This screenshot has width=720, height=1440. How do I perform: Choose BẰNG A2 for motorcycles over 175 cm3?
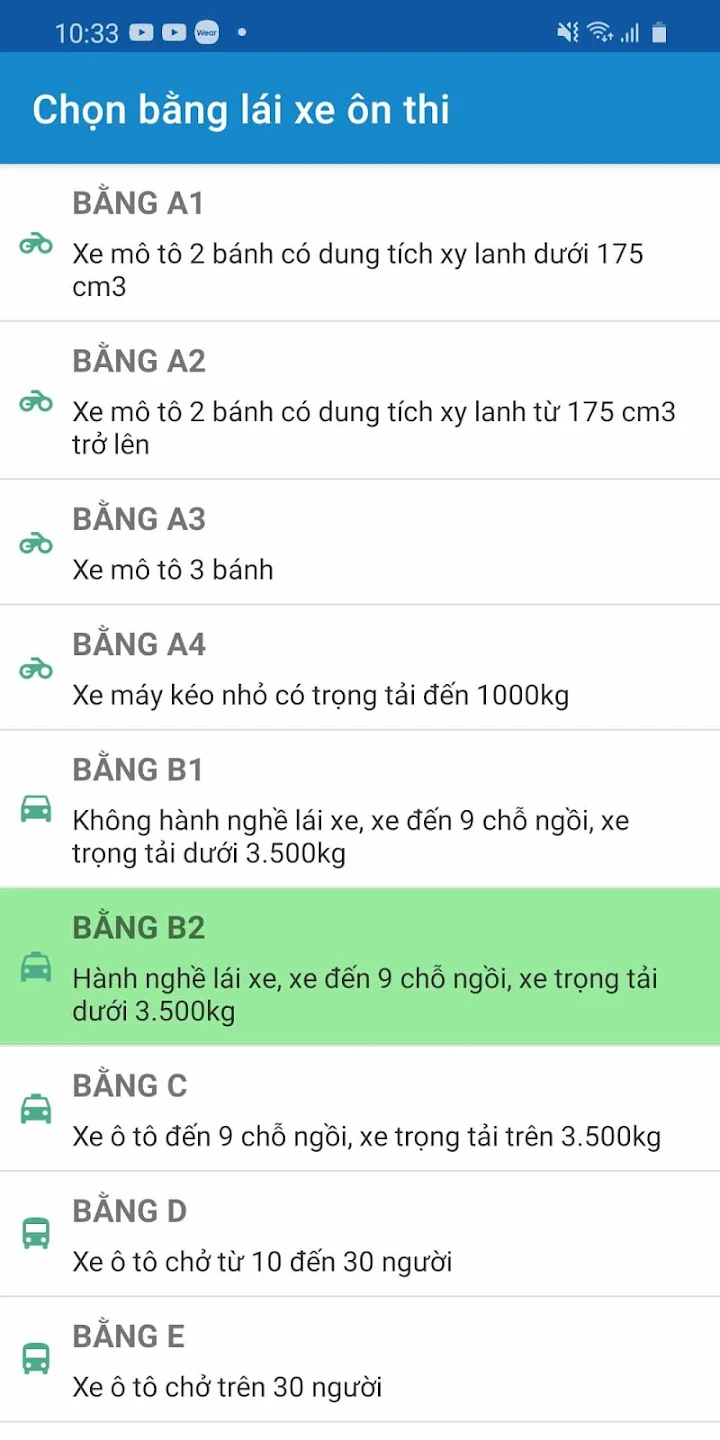coord(360,401)
